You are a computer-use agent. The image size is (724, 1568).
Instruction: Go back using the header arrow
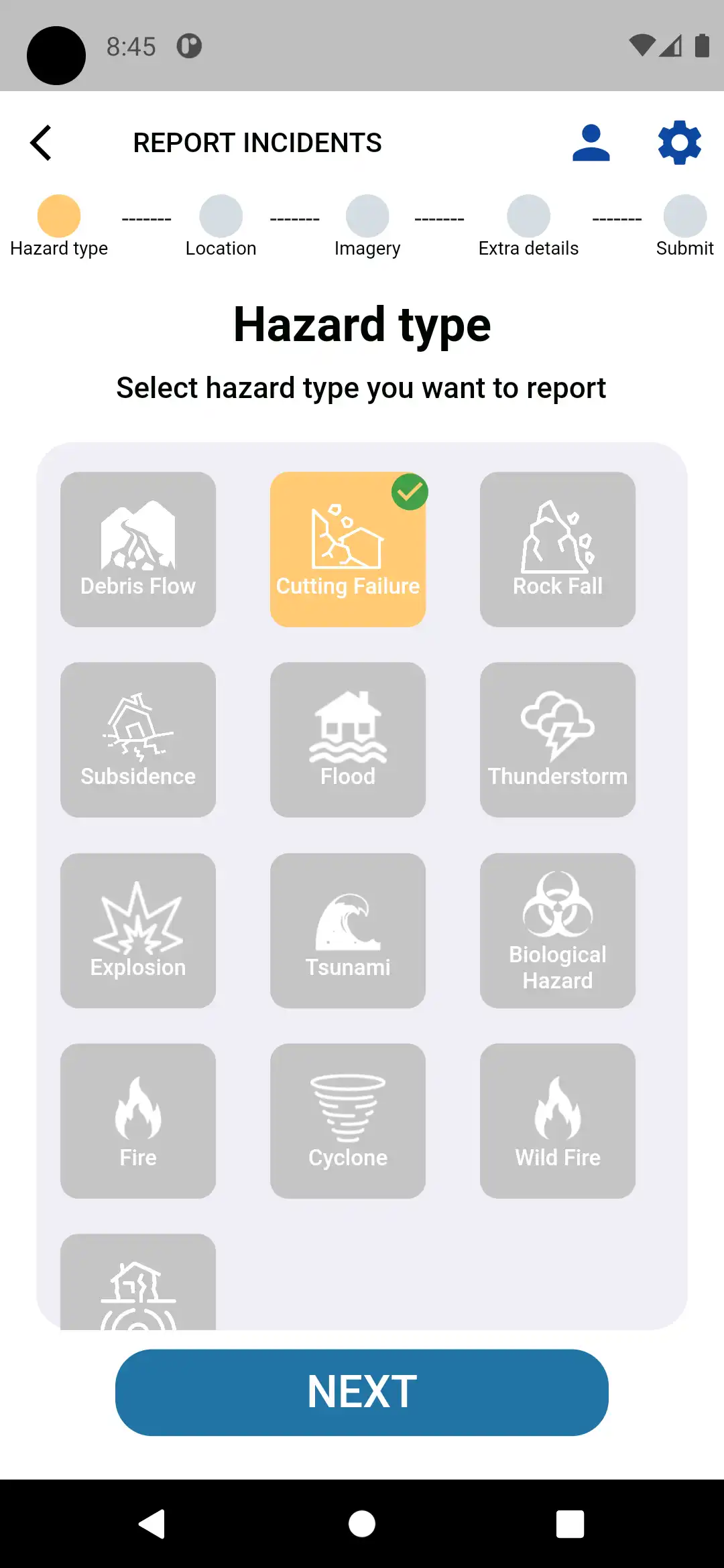pyautogui.click(x=42, y=143)
